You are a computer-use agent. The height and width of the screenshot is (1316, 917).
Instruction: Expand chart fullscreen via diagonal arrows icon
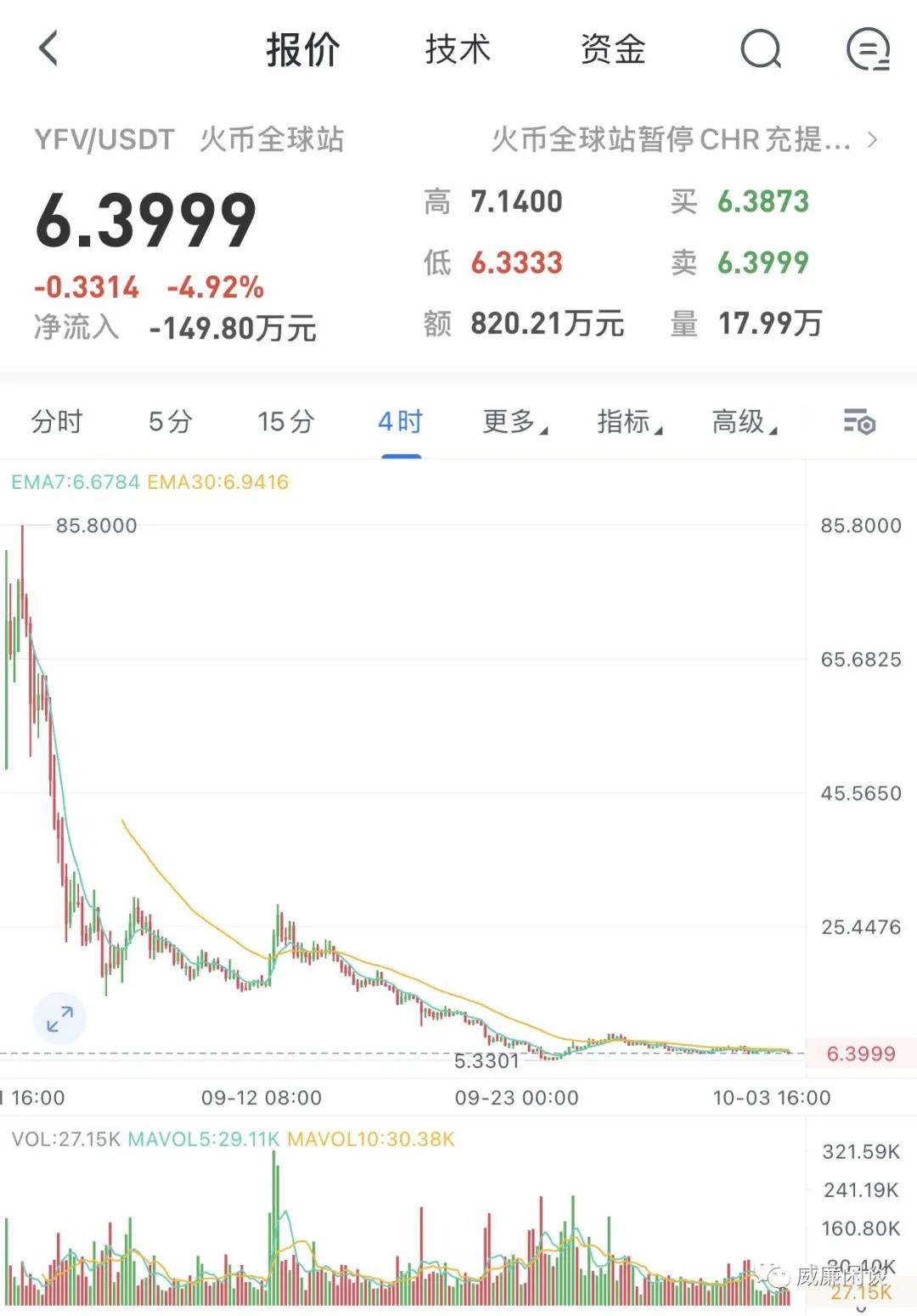point(58,1019)
